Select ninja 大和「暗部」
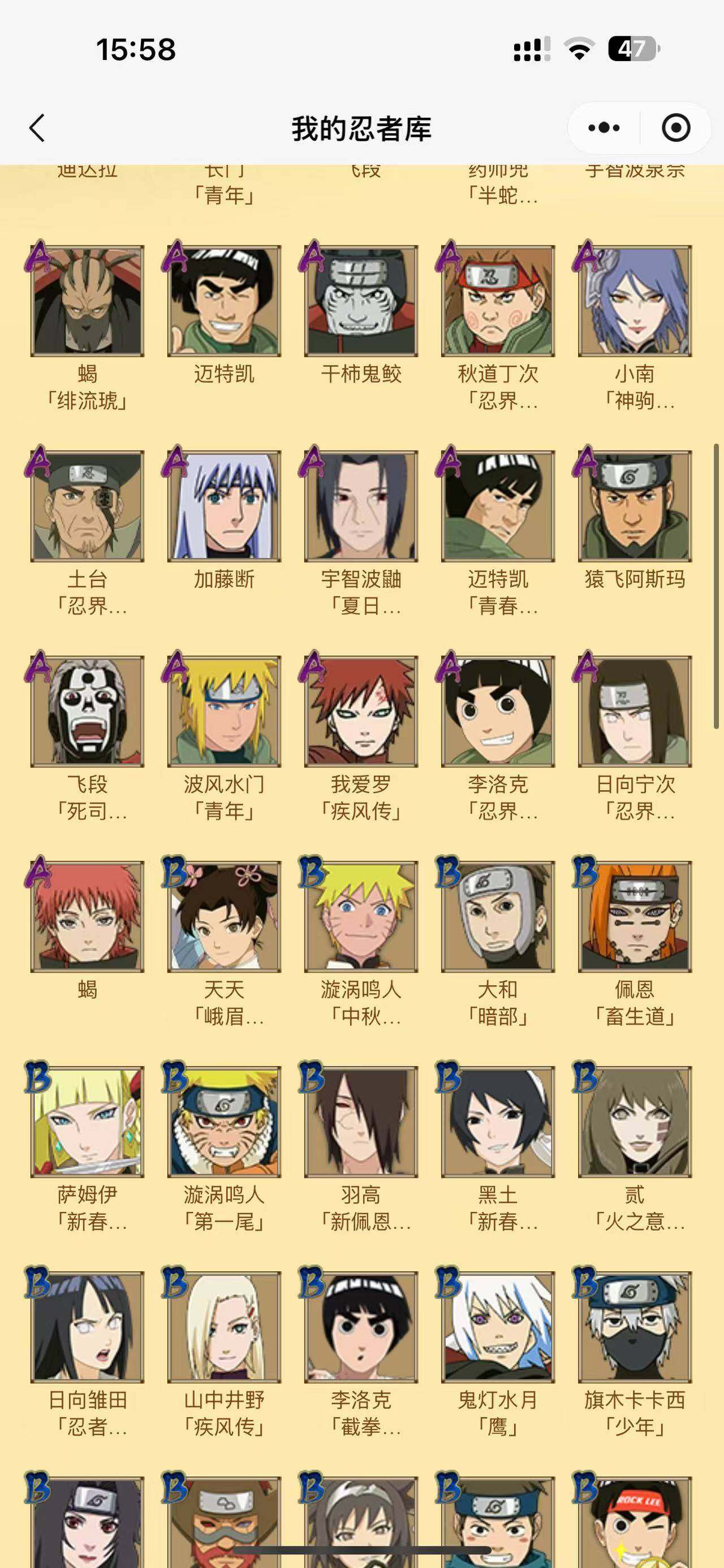Screen dimensions: 724x1568 [x=498, y=916]
